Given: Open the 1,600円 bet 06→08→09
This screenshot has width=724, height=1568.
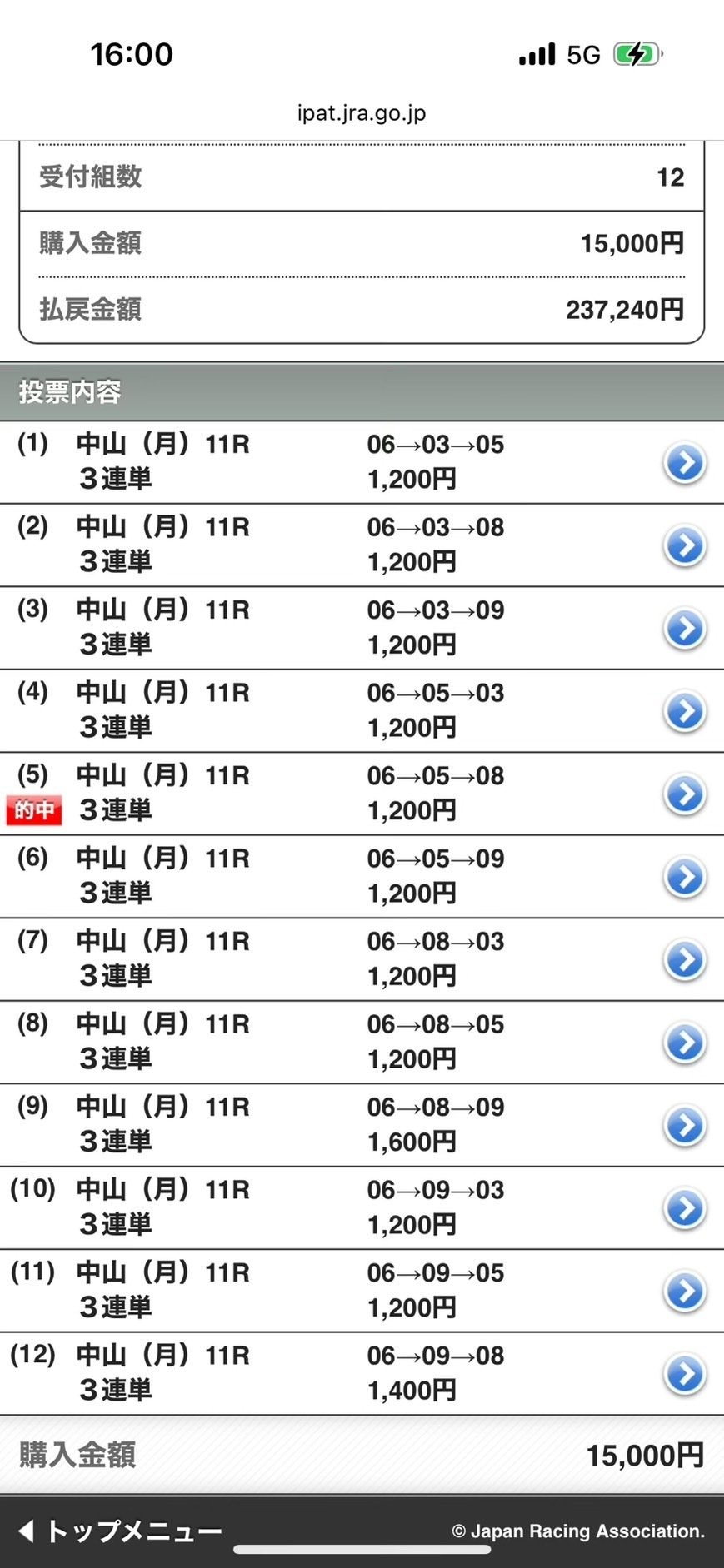Looking at the screenshot, I should click(685, 1126).
